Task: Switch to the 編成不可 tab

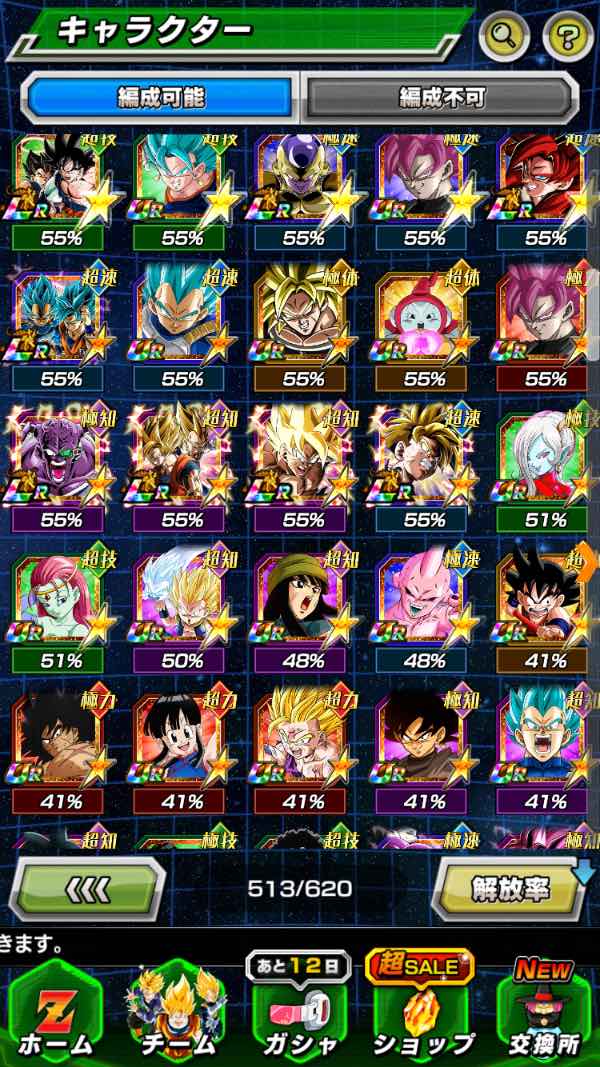Action: (441, 97)
